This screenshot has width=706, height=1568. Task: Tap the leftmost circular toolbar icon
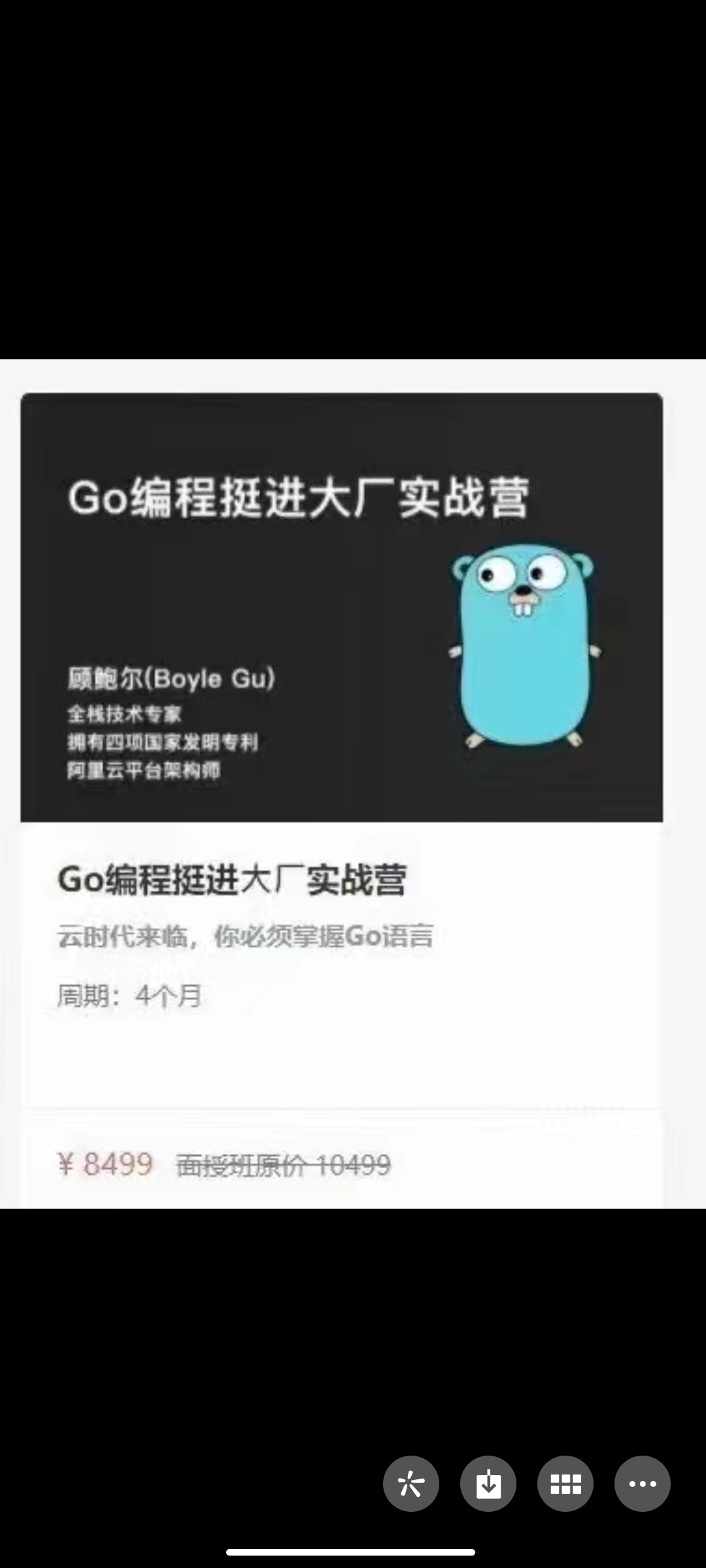point(411,1484)
